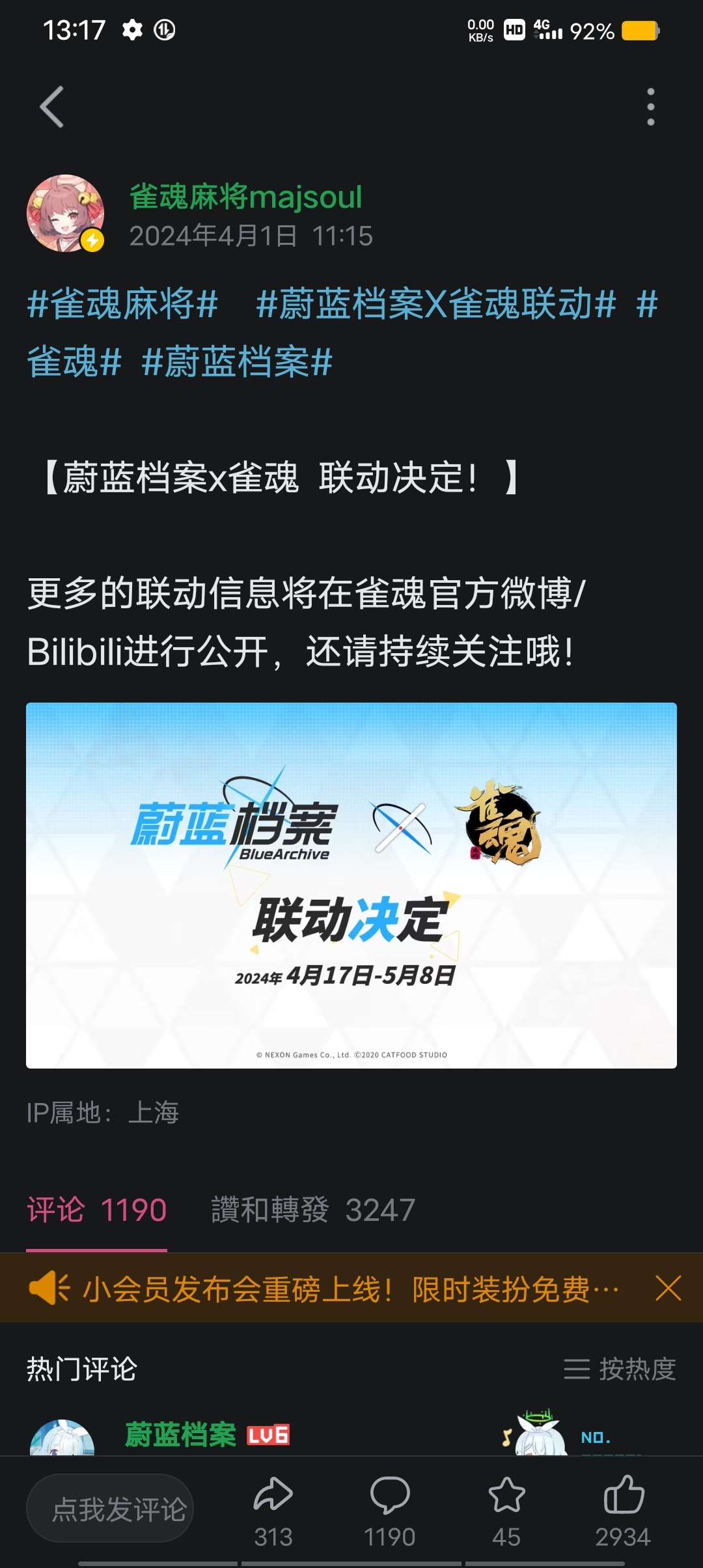
Task: Open hashtag #蔚蓝档案#
Action: [237, 362]
